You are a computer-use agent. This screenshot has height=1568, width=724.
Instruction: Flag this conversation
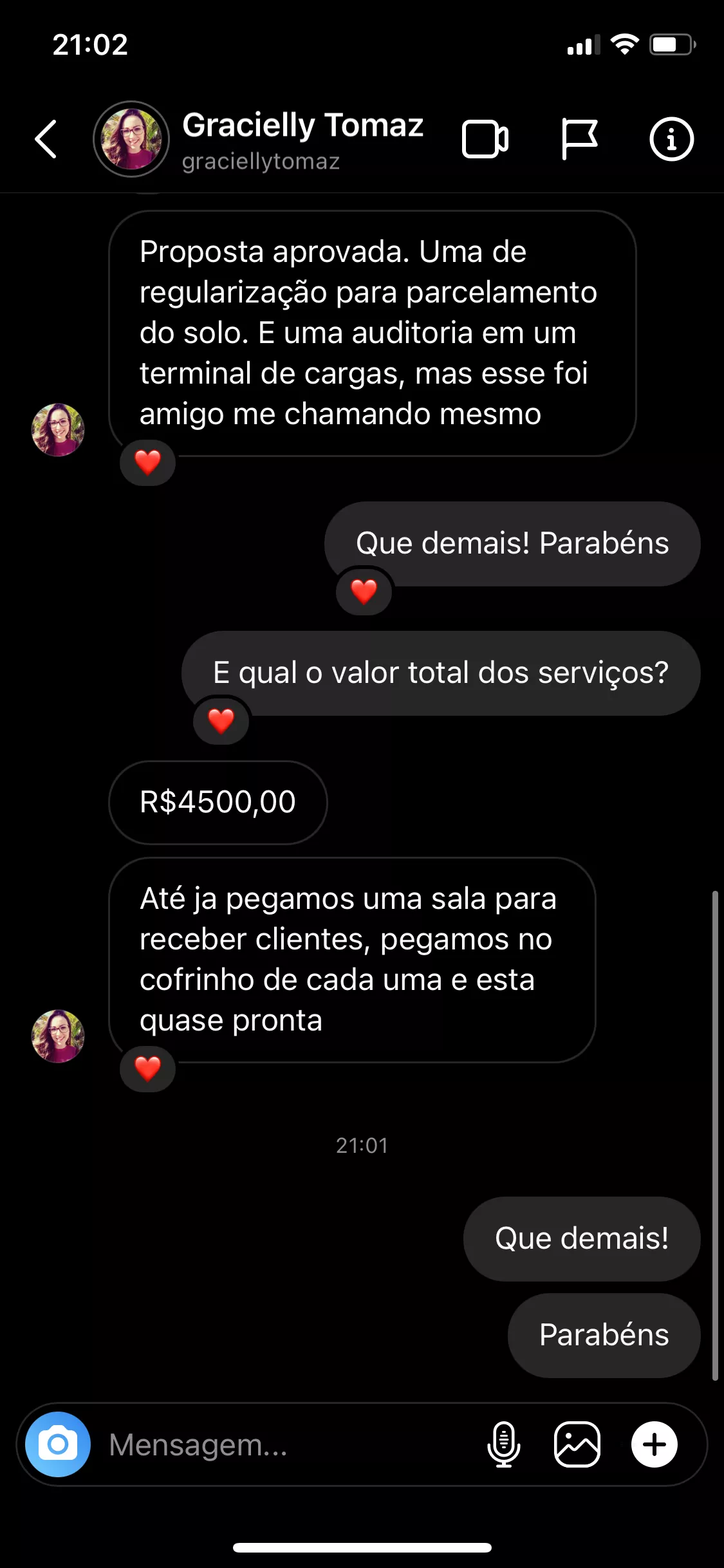click(x=579, y=139)
